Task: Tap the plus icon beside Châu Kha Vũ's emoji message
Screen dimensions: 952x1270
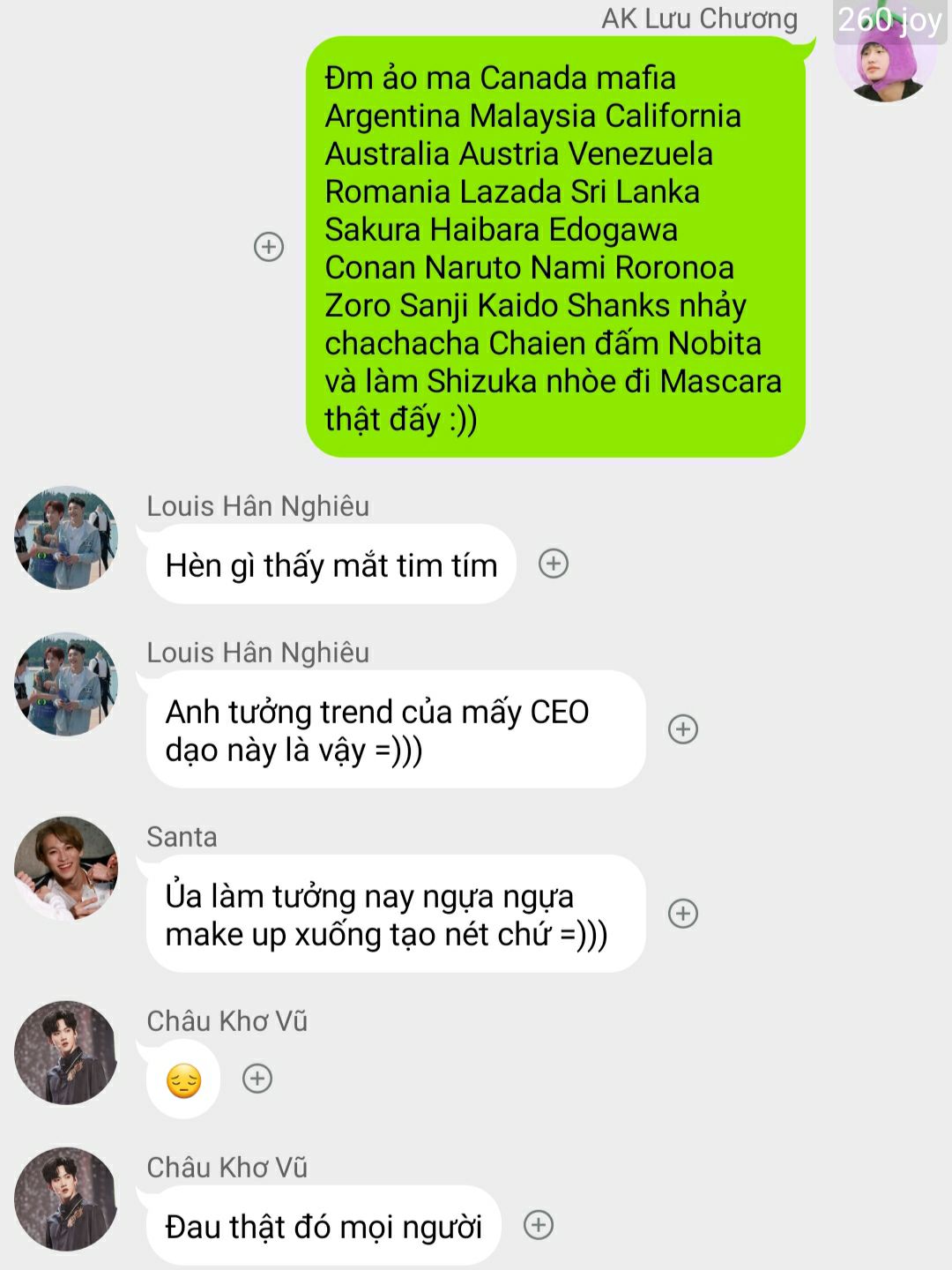Action: [257, 1079]
